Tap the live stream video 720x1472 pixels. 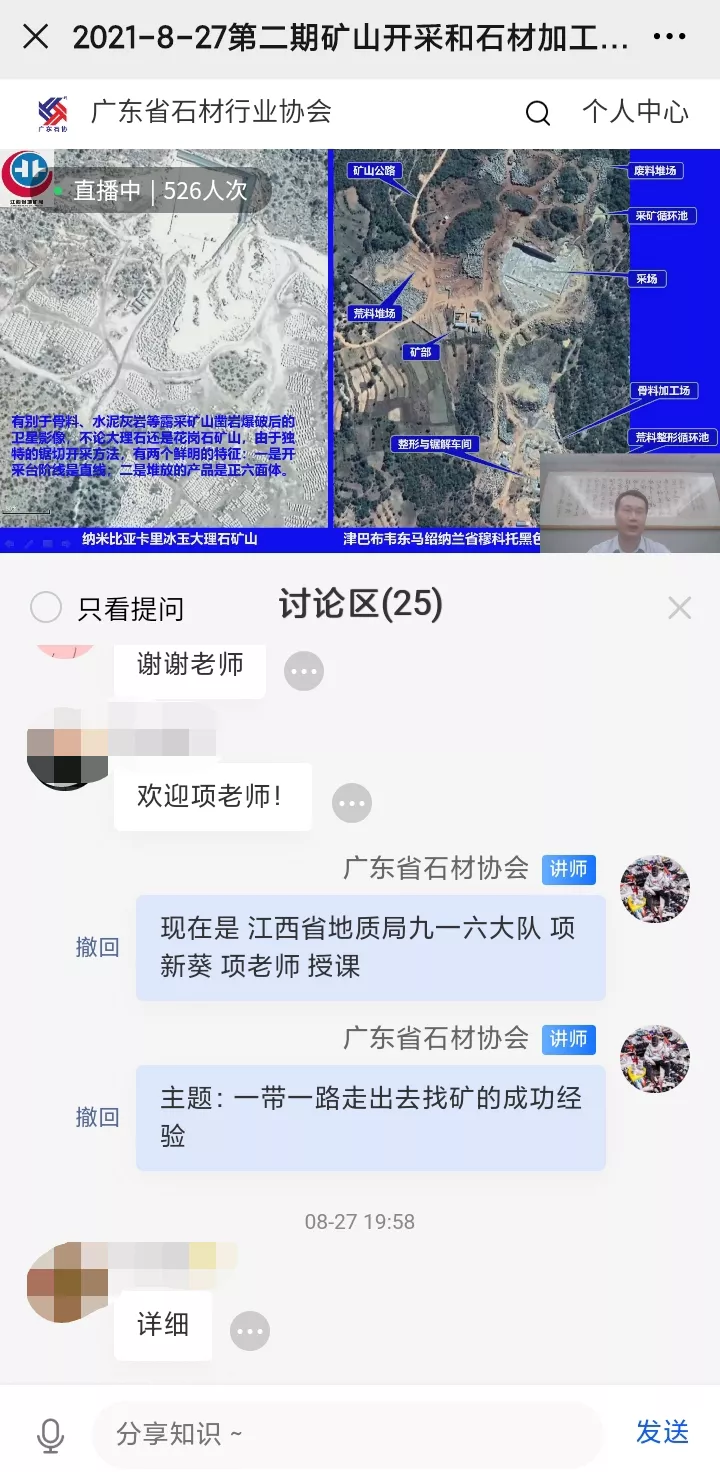(x=360, y=350)
